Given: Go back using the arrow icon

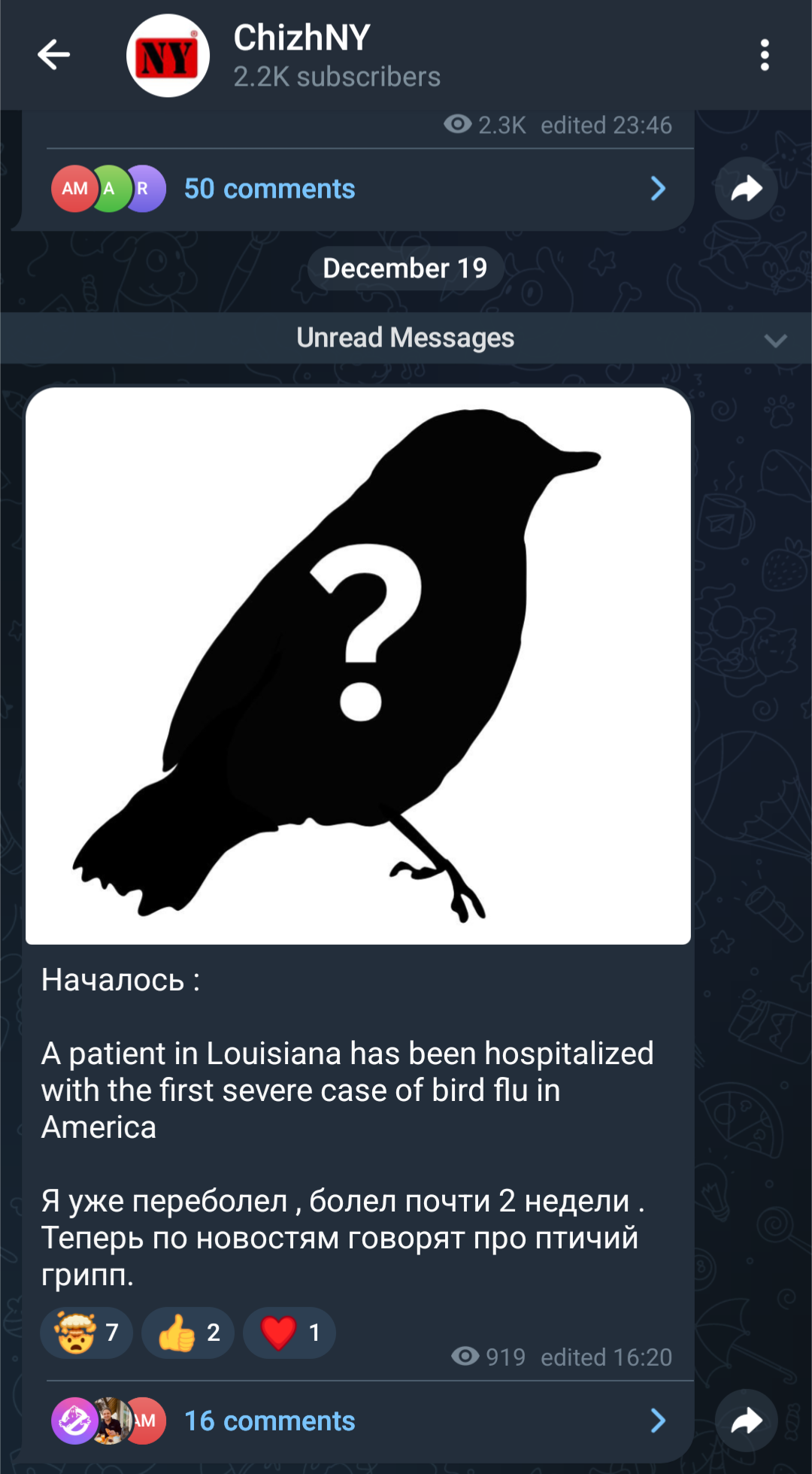Looking at the screenshot, I should 54,55.
